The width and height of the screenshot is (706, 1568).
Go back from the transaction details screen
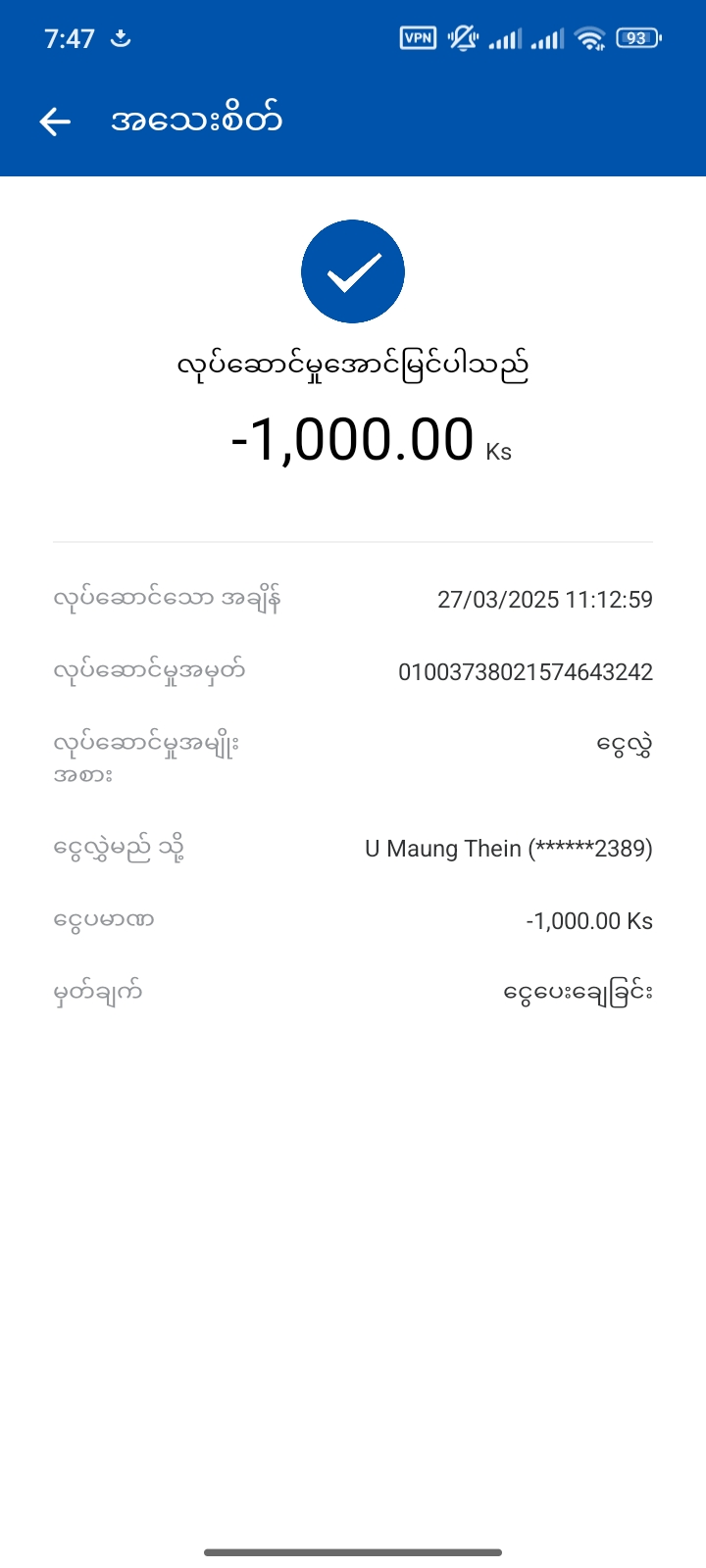tap(55, 122)
